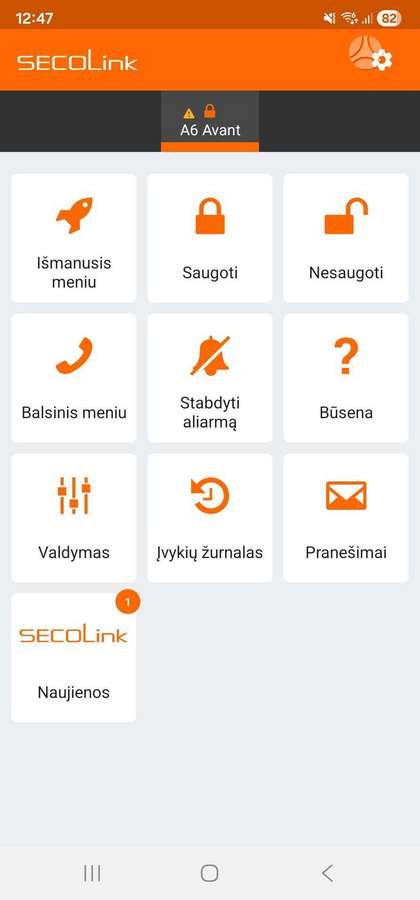
Task: Open the Valdymas controls tile
Action: coord(74,518)
